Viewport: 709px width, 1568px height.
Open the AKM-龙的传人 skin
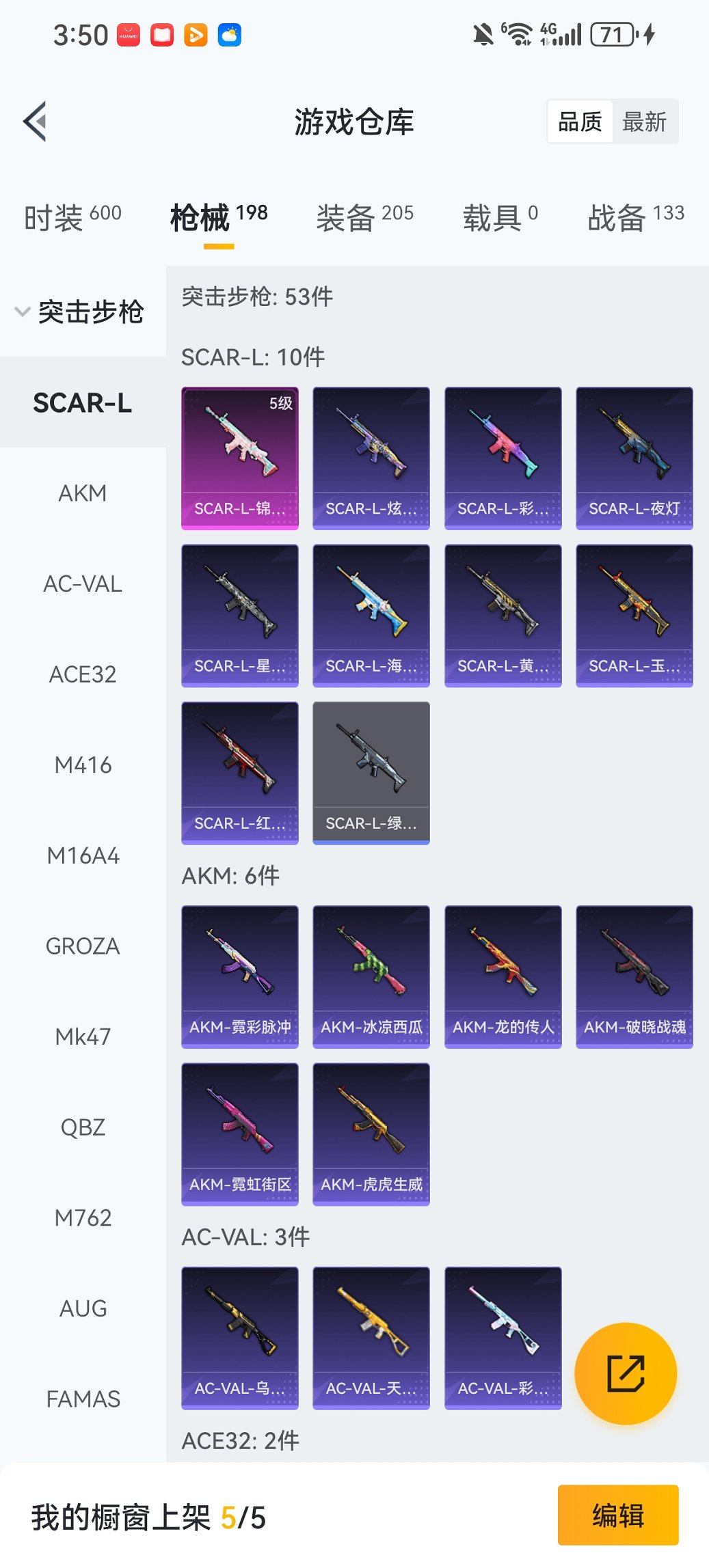pyautogui.click(x=503, y=976)
